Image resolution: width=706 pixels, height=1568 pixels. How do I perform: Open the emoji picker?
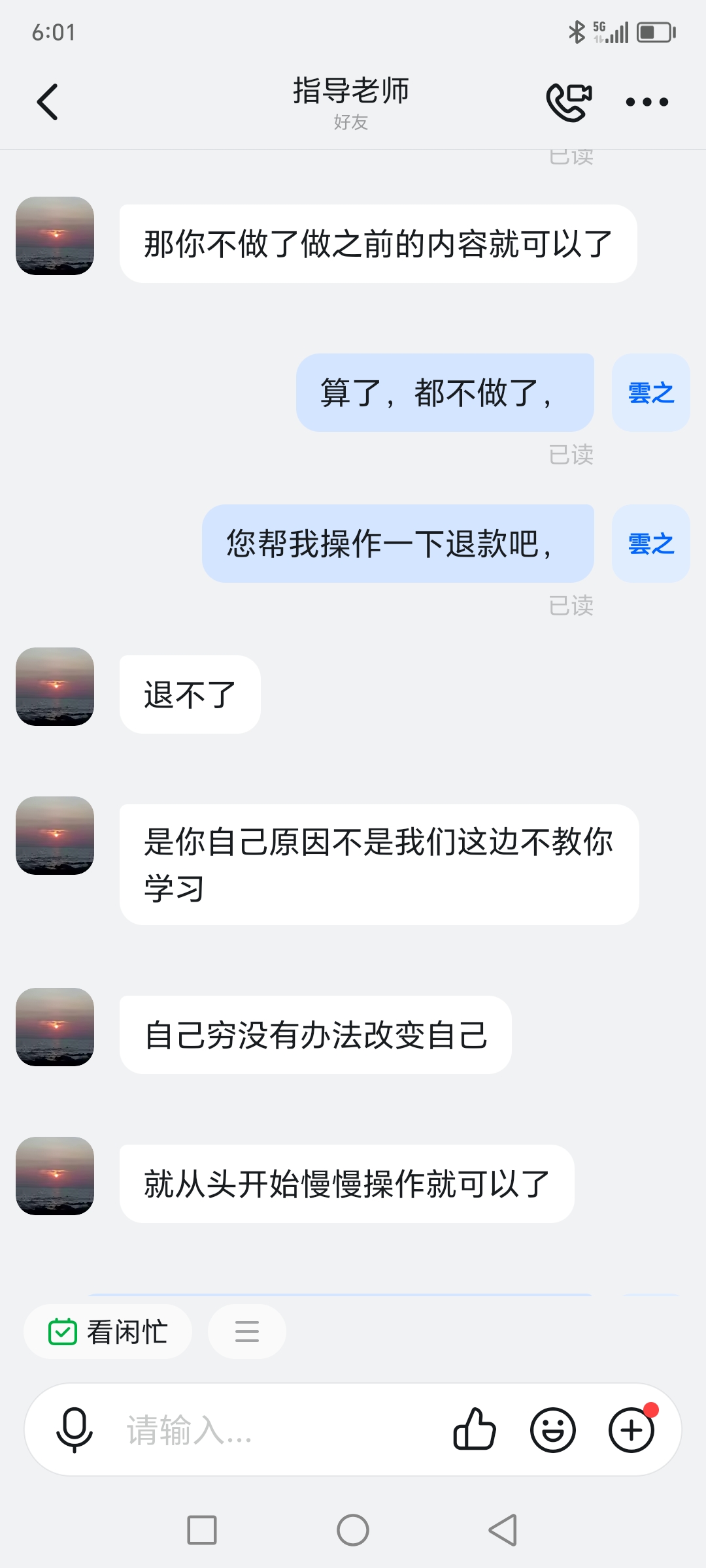[x=553, y=1429]
